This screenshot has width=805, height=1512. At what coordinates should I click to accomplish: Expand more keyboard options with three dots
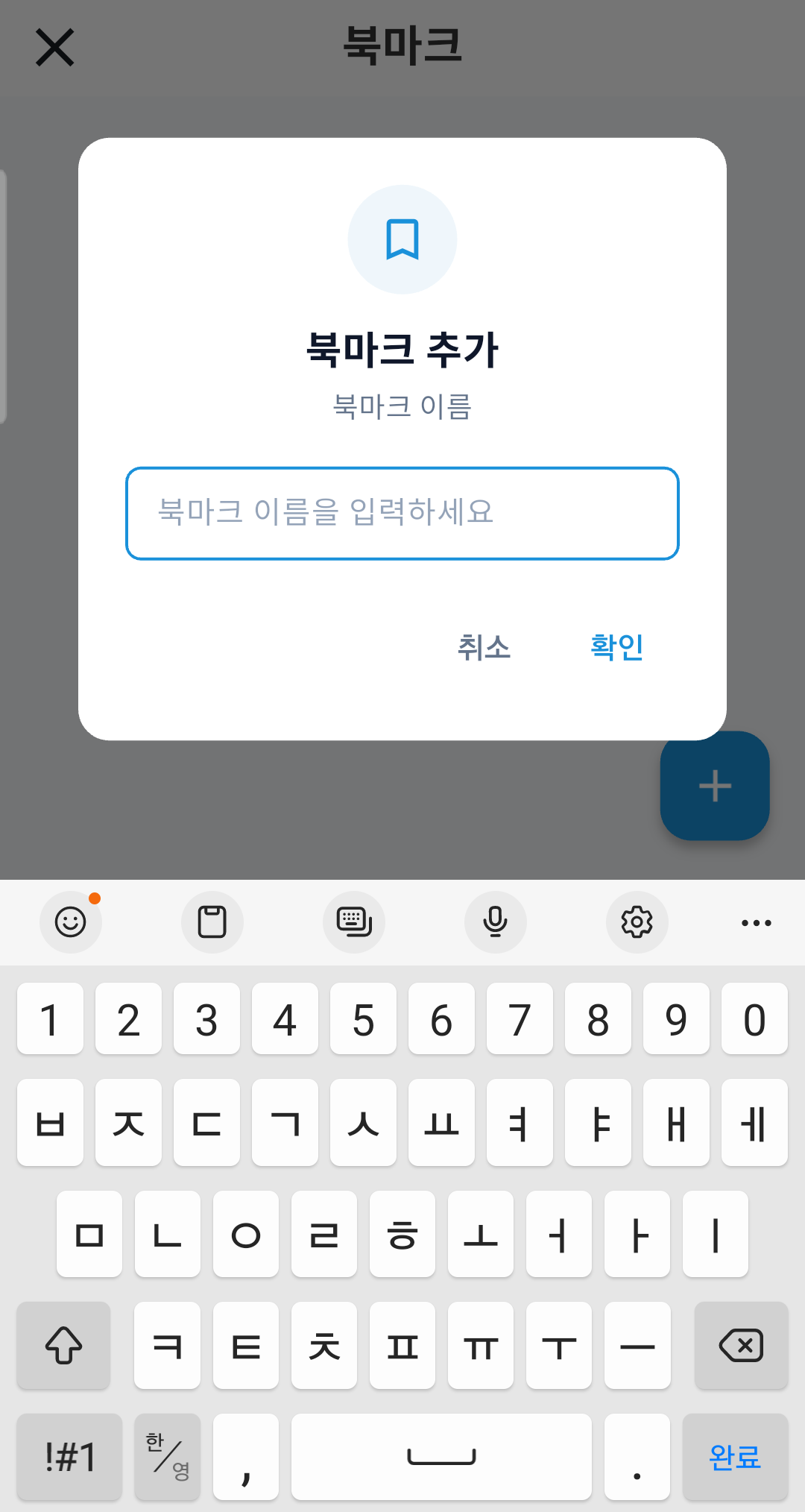(756, 922)
